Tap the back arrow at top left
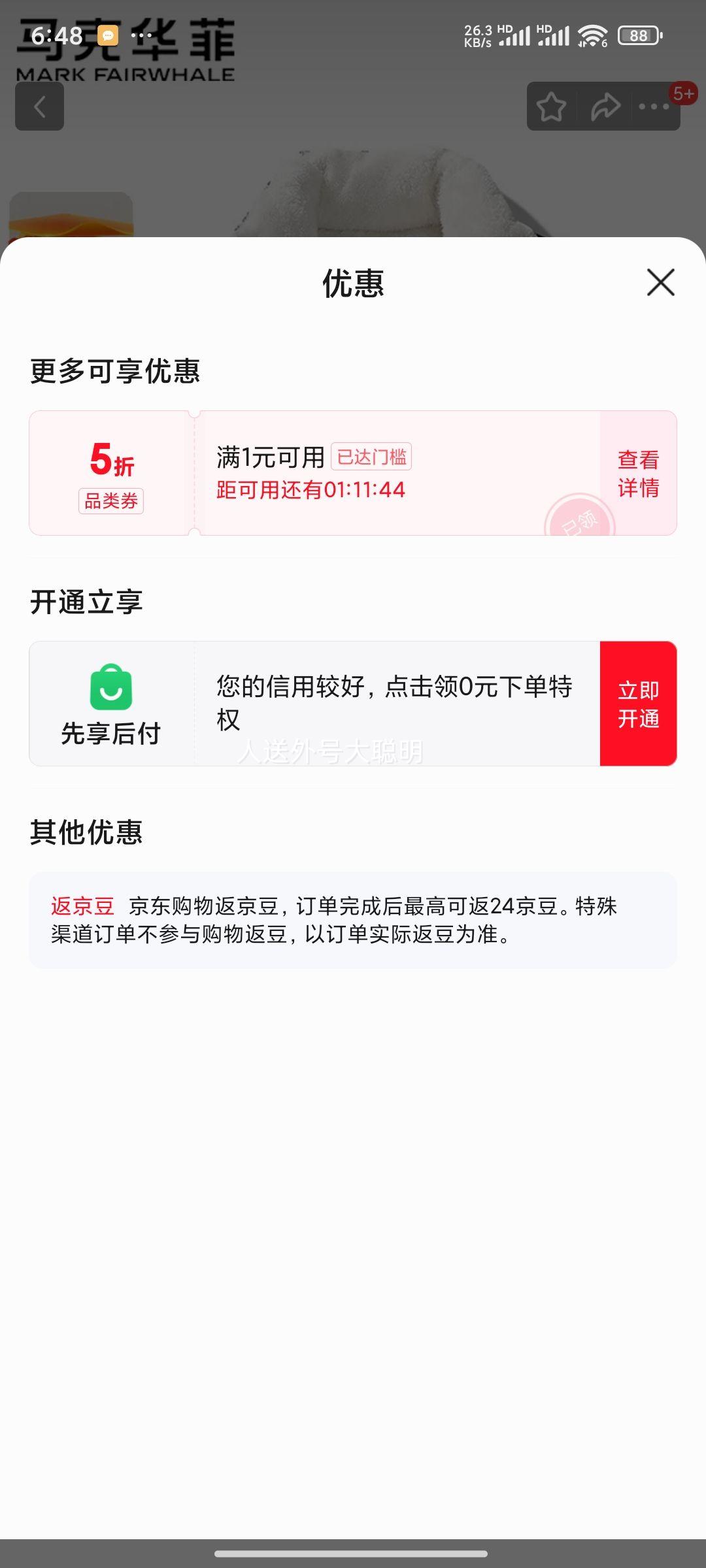This screenshot has height=1568, width=706. click(39, 106)
